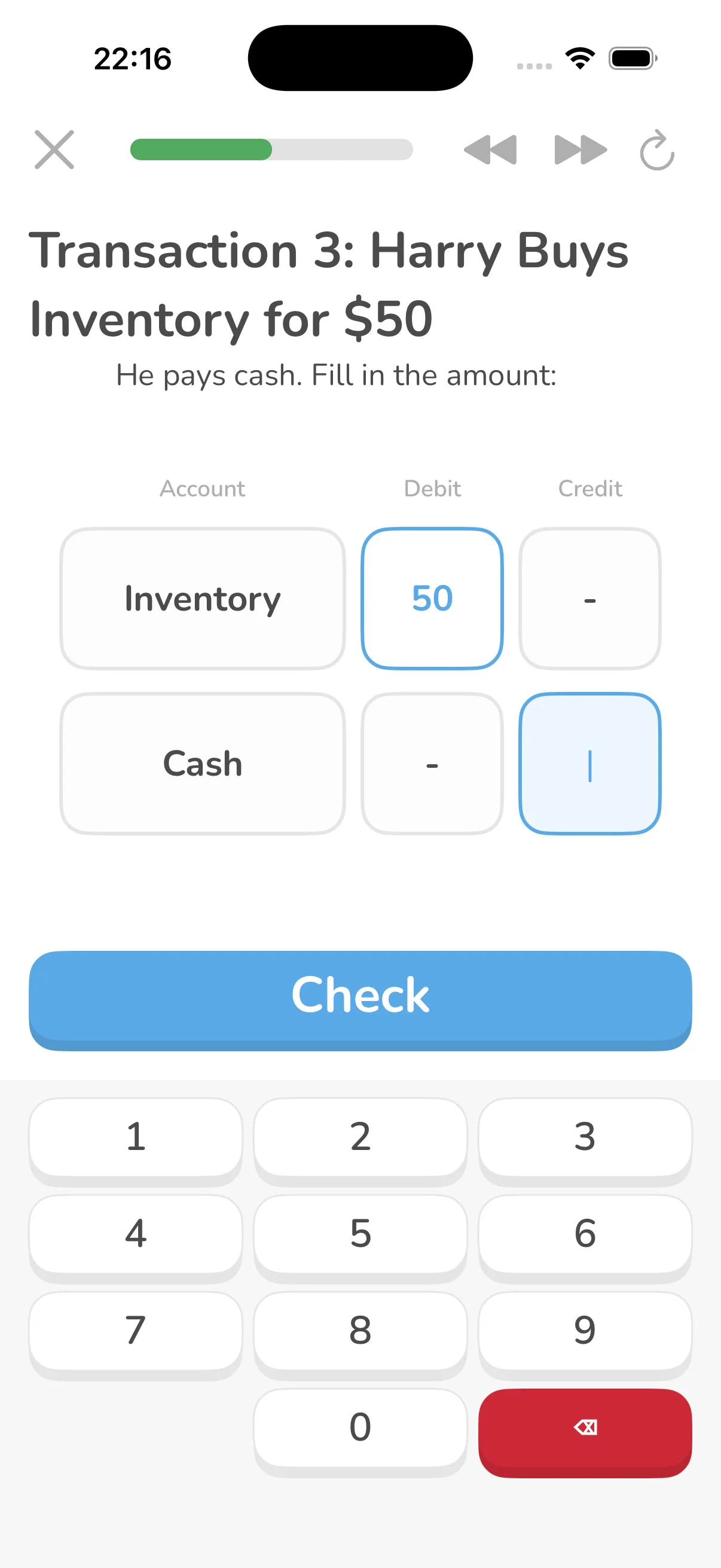Screen dimensions: 721x1568
Task: Hit the 4 key on the number pad
Action: [136, 1233]
